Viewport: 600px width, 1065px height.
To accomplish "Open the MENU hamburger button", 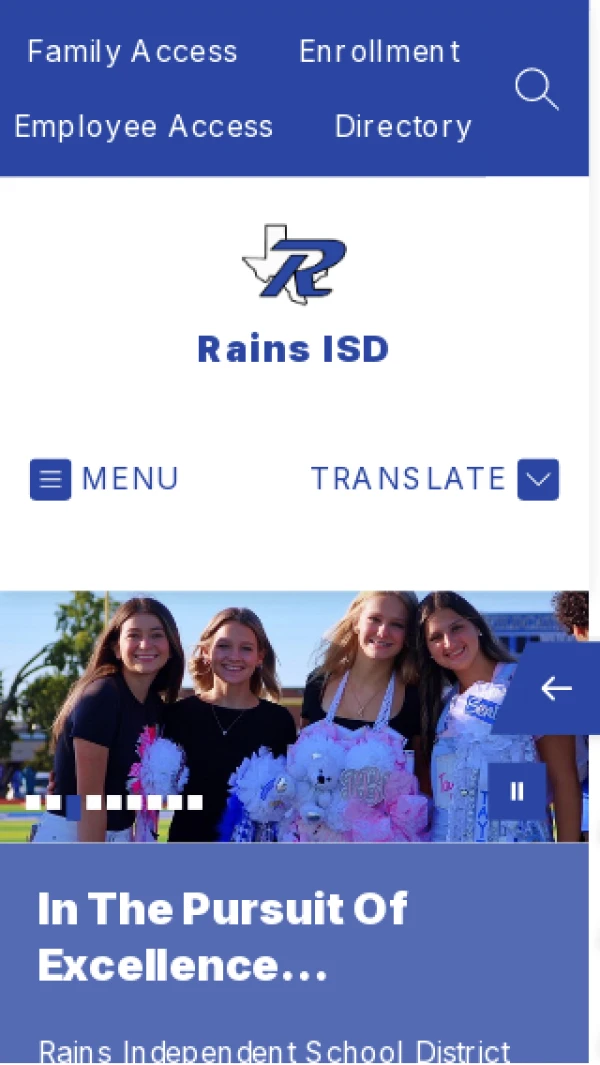I will pos(51,480).
